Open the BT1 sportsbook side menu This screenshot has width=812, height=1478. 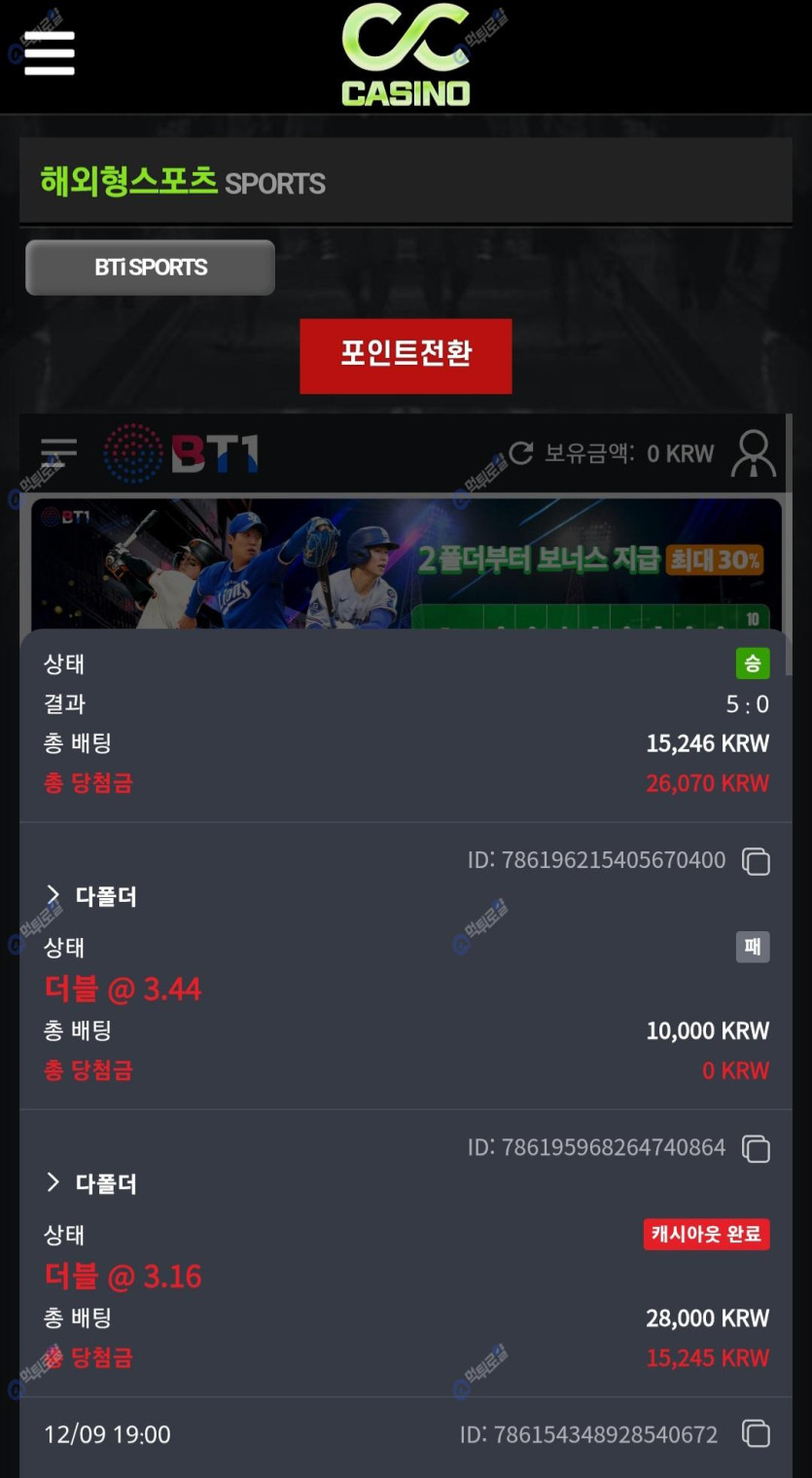click(58, 453)
